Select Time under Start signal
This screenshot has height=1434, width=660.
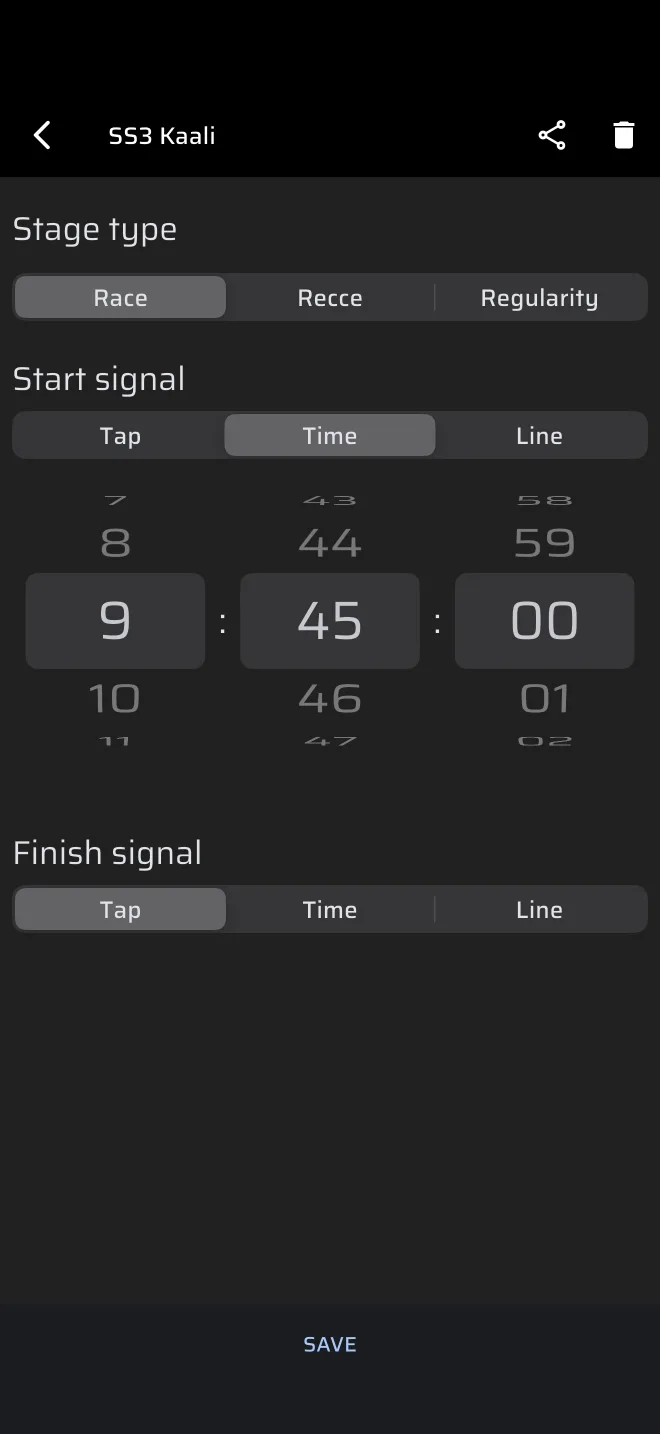point(330,436)
